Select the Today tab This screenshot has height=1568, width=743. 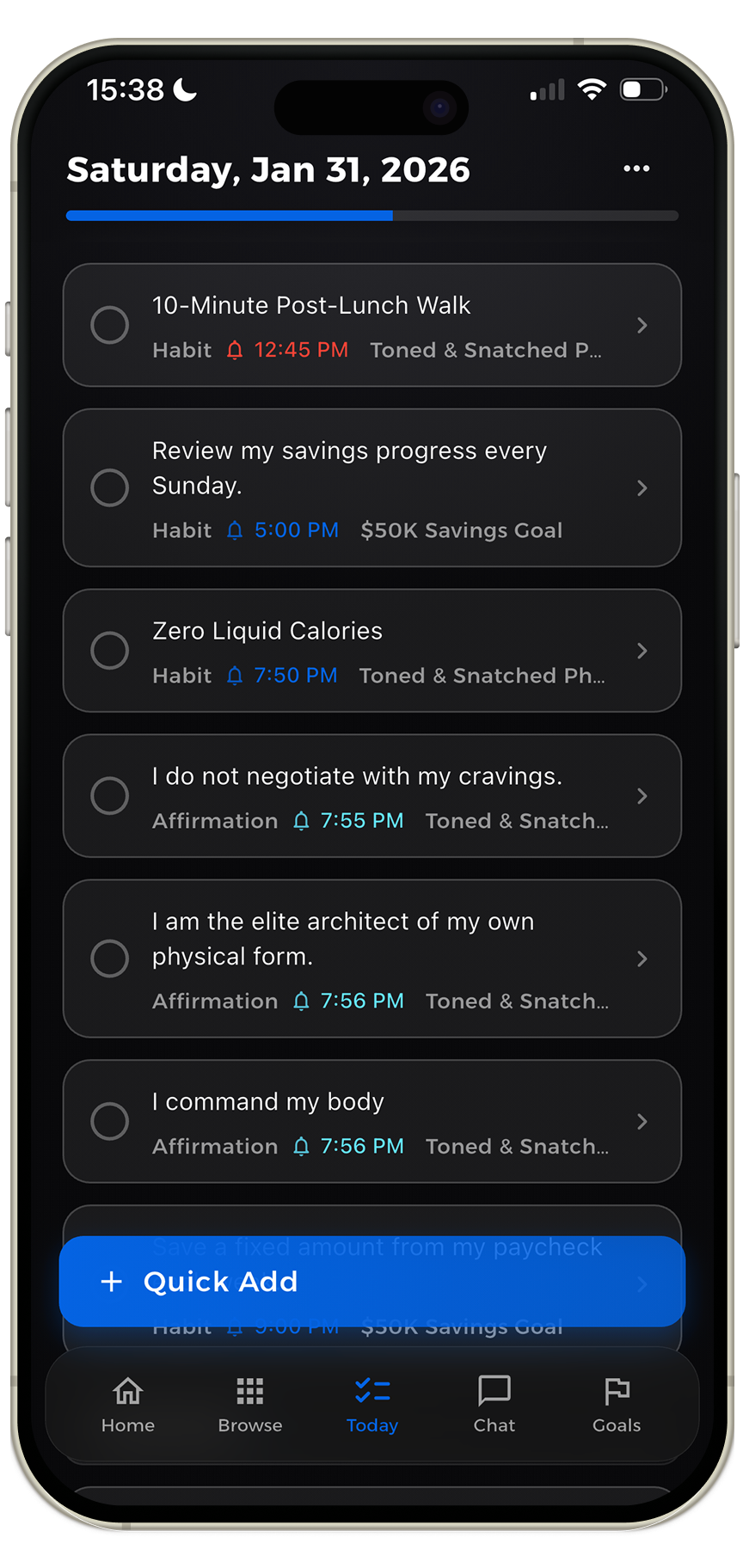click(x=372, y=1405)
